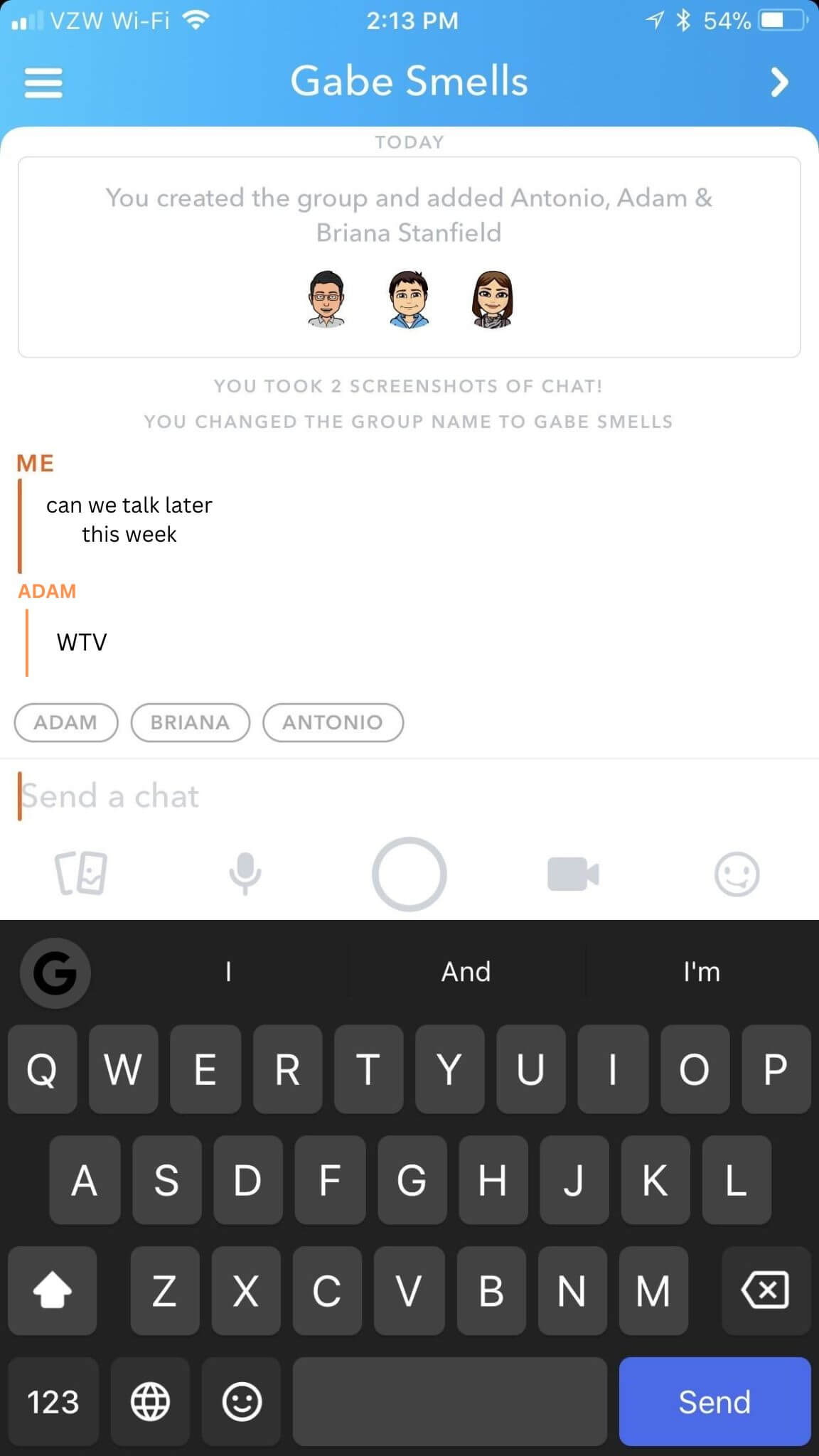
Task: Open the sticker smiley icon
Action: coord(737,874)
